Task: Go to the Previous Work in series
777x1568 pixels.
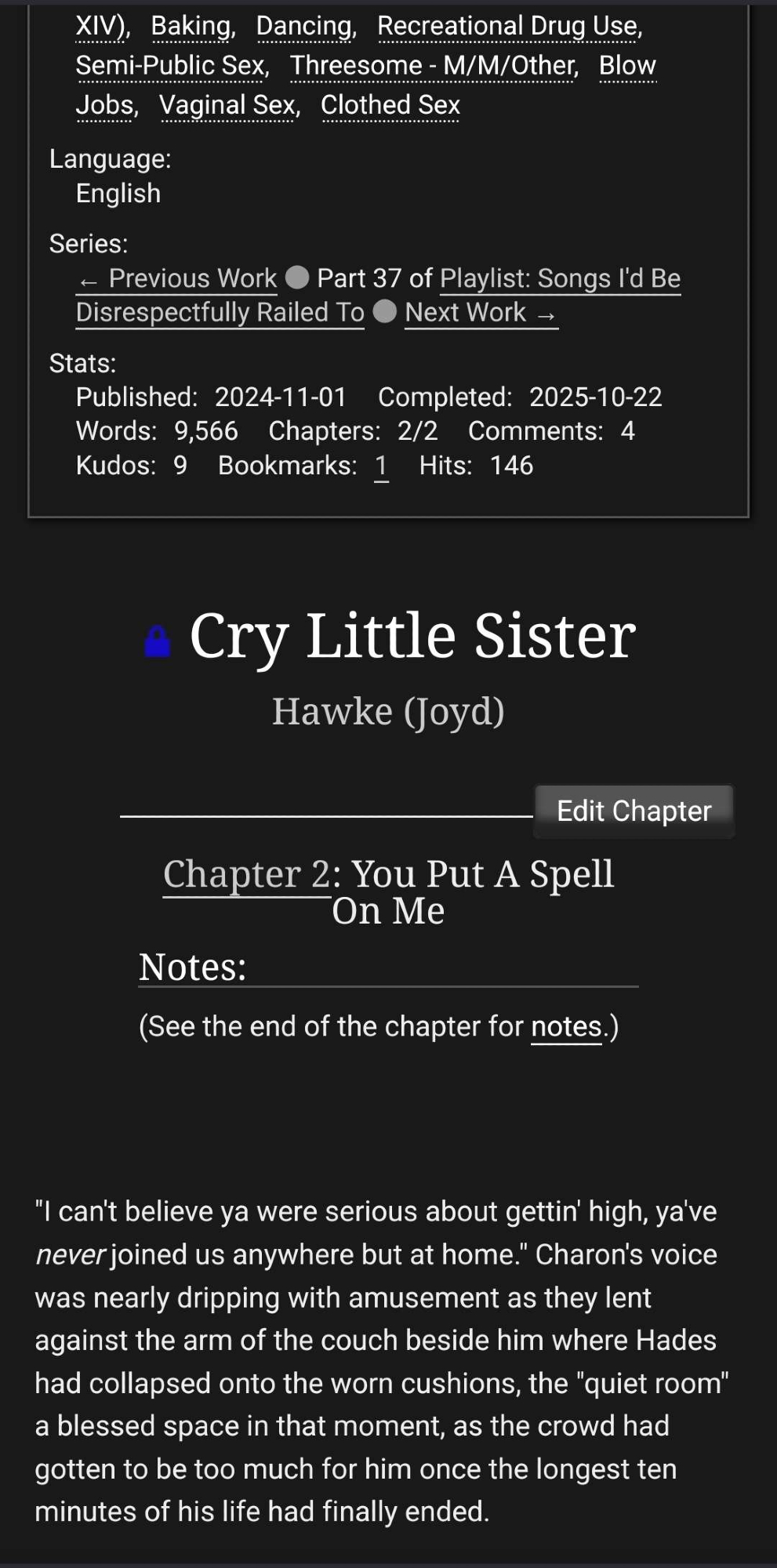Action: [x=178, y=279]
